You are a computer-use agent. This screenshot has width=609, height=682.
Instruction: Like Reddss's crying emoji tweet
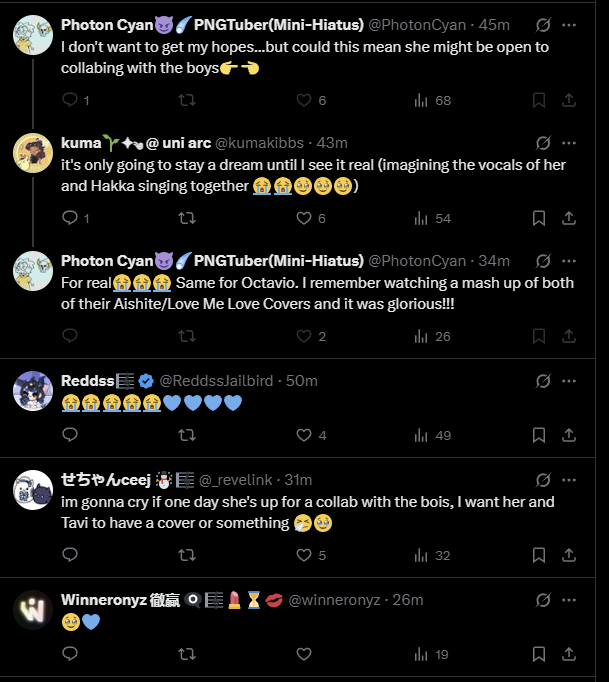pyautogui.click(x=304, y=435)
